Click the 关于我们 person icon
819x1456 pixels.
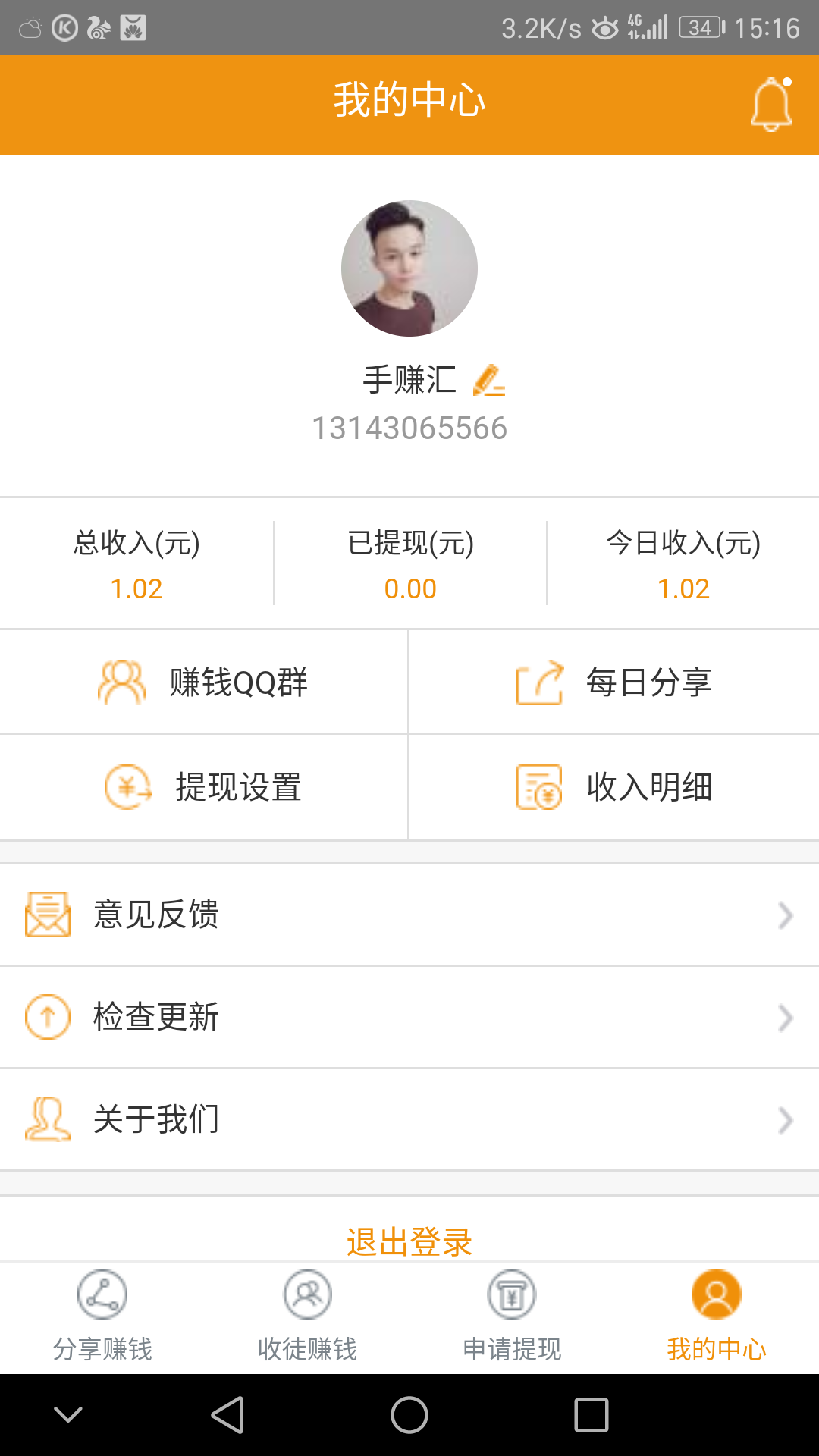tap(45, 1118)
